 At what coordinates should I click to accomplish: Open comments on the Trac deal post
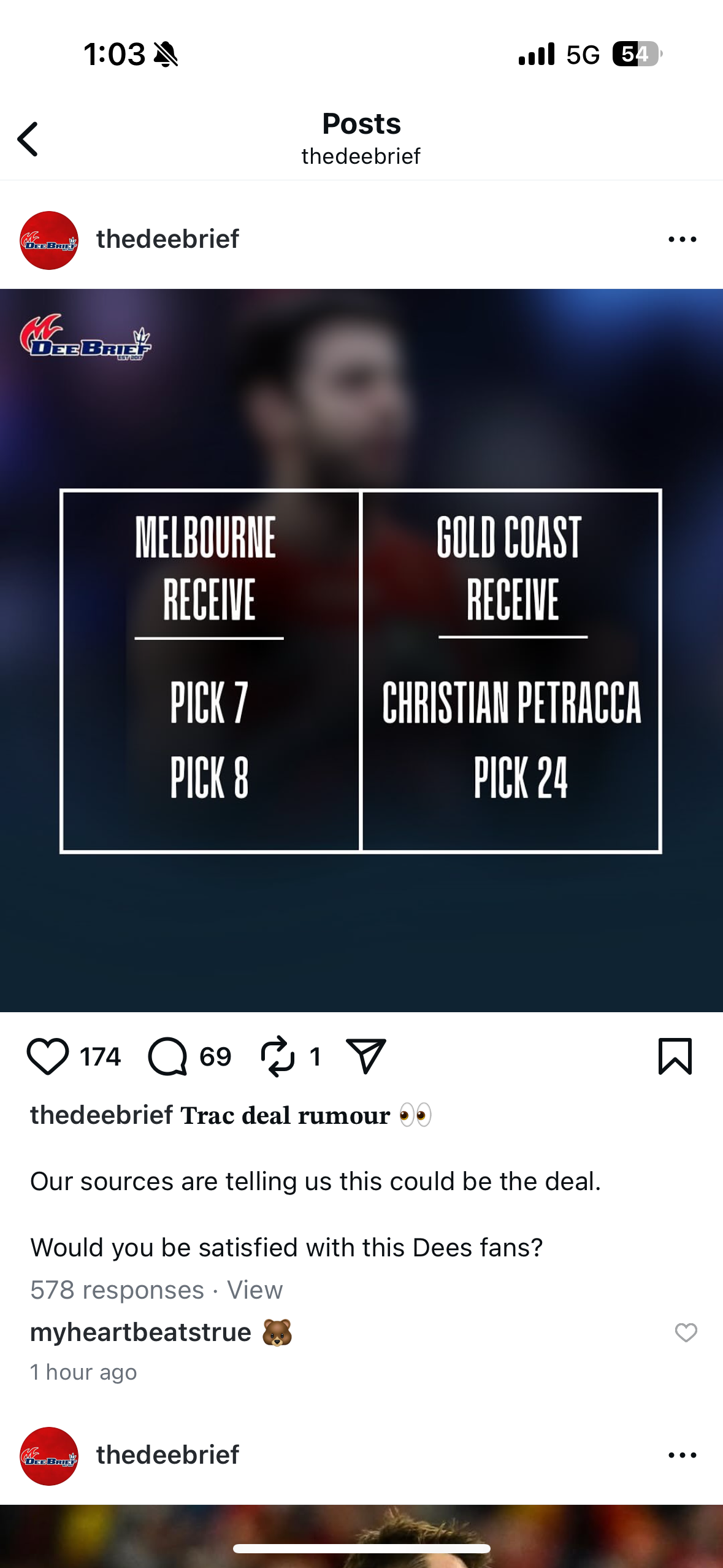coord(167,1056)
